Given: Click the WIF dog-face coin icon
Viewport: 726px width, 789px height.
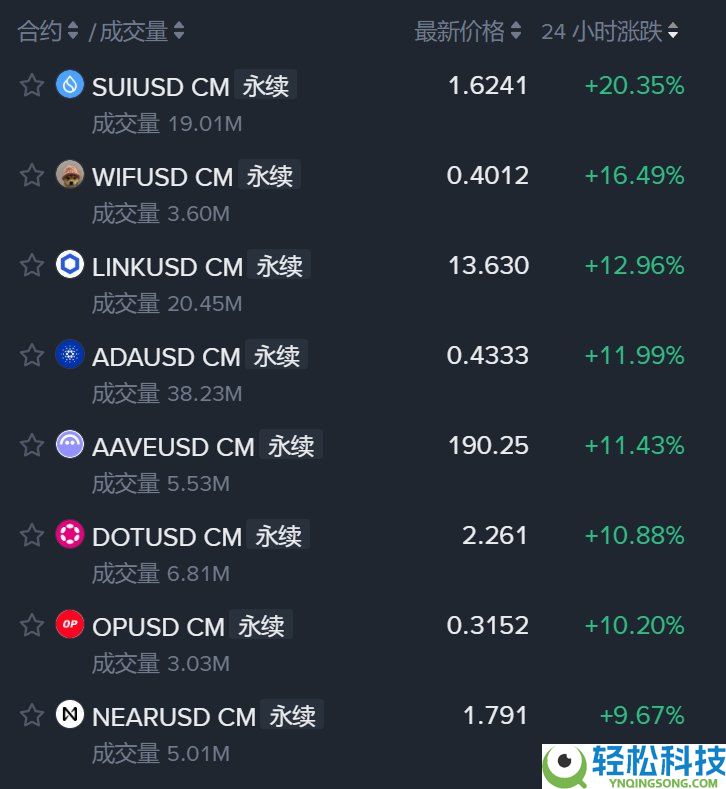Looking at the screenshot, I should (x=69, y=176).
